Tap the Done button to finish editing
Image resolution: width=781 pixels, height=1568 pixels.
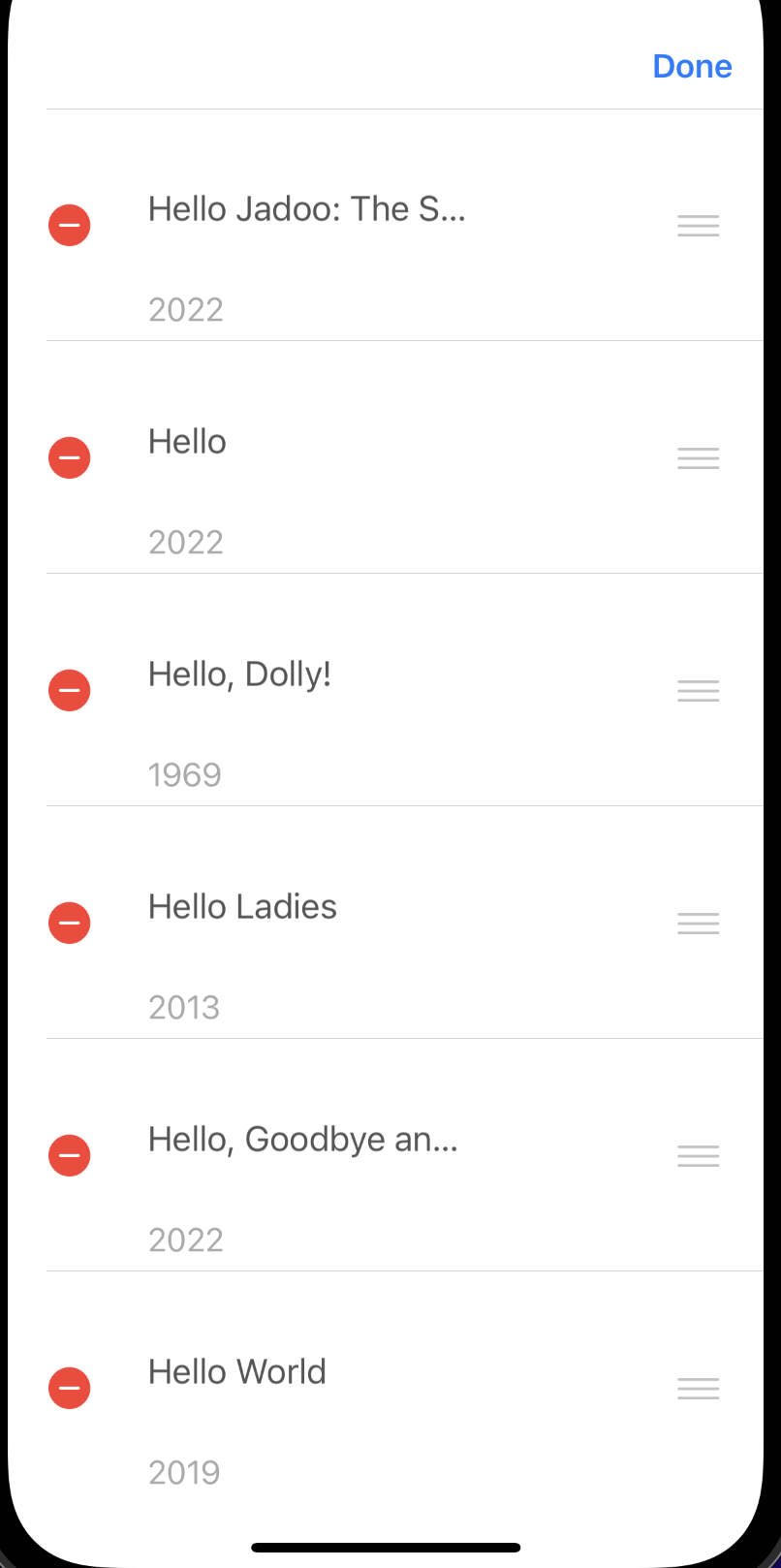coord(692,66)
